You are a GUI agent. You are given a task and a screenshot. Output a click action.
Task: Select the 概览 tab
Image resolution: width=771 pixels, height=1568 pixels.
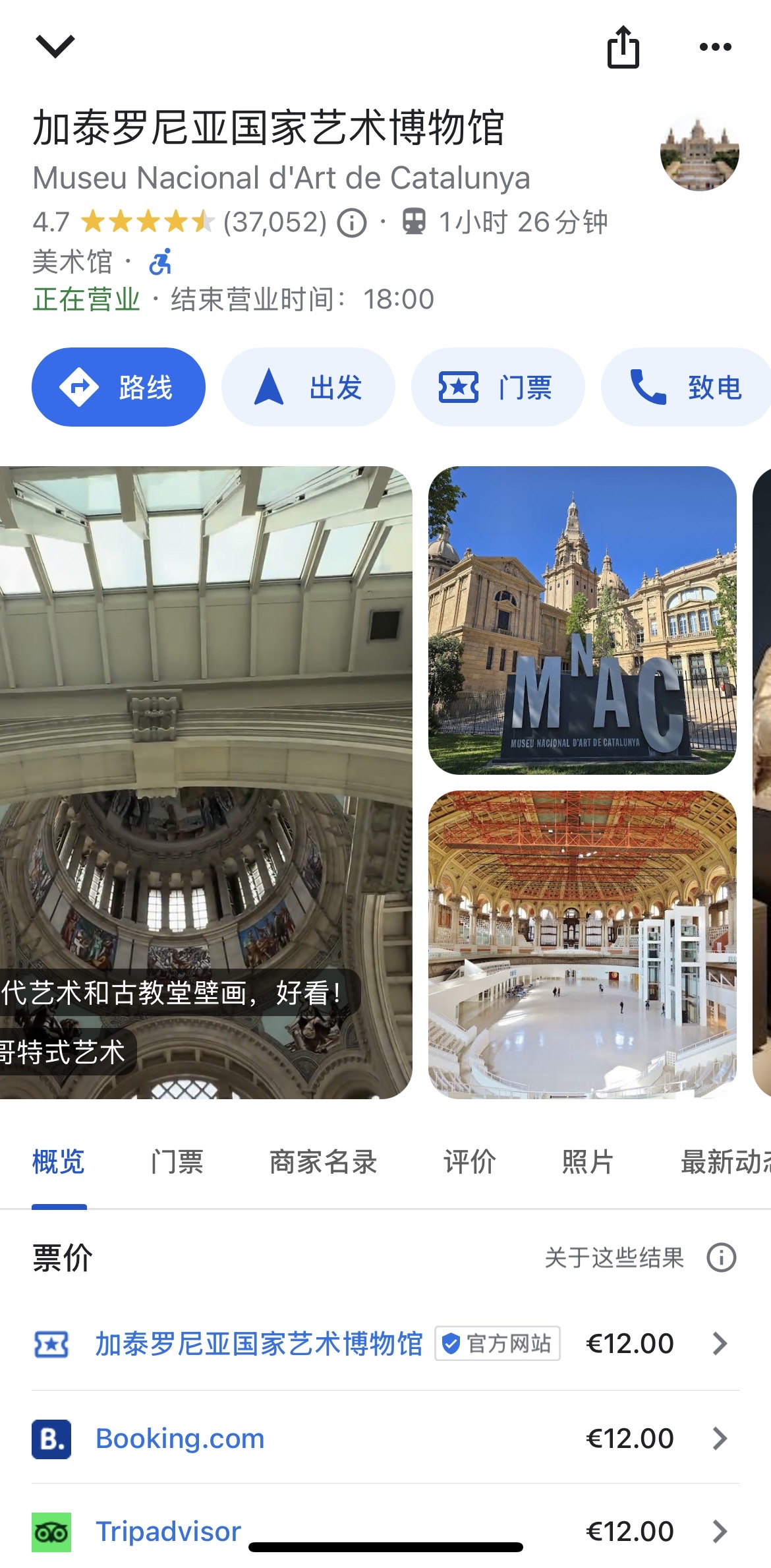click(59, 1162)
